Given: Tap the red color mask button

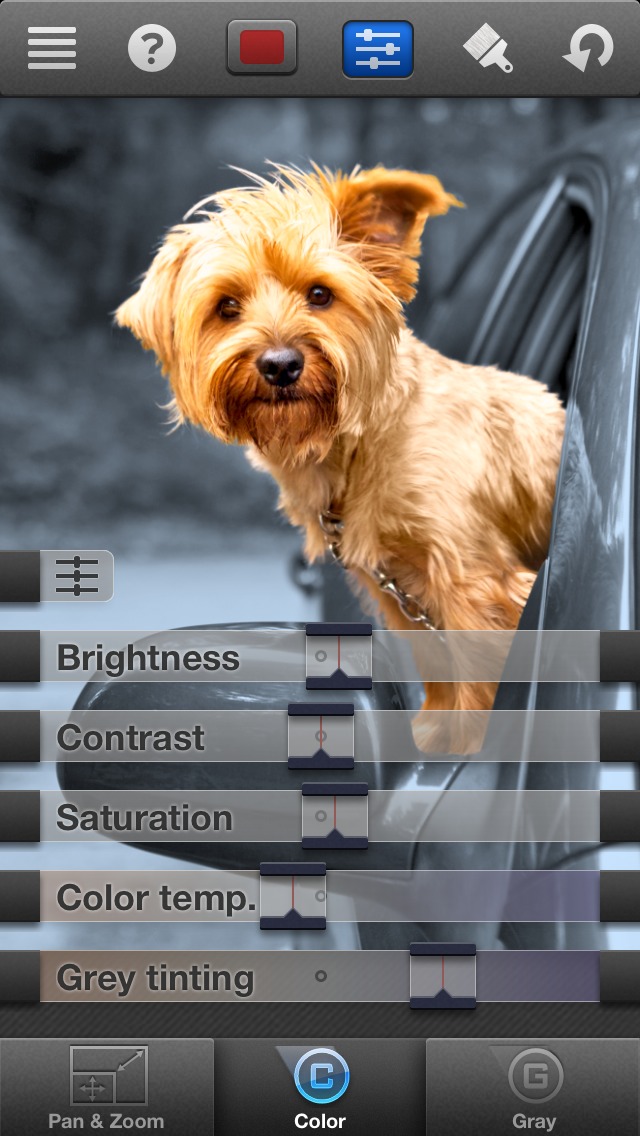Looking at the screenshot, I should click(262, 48).
